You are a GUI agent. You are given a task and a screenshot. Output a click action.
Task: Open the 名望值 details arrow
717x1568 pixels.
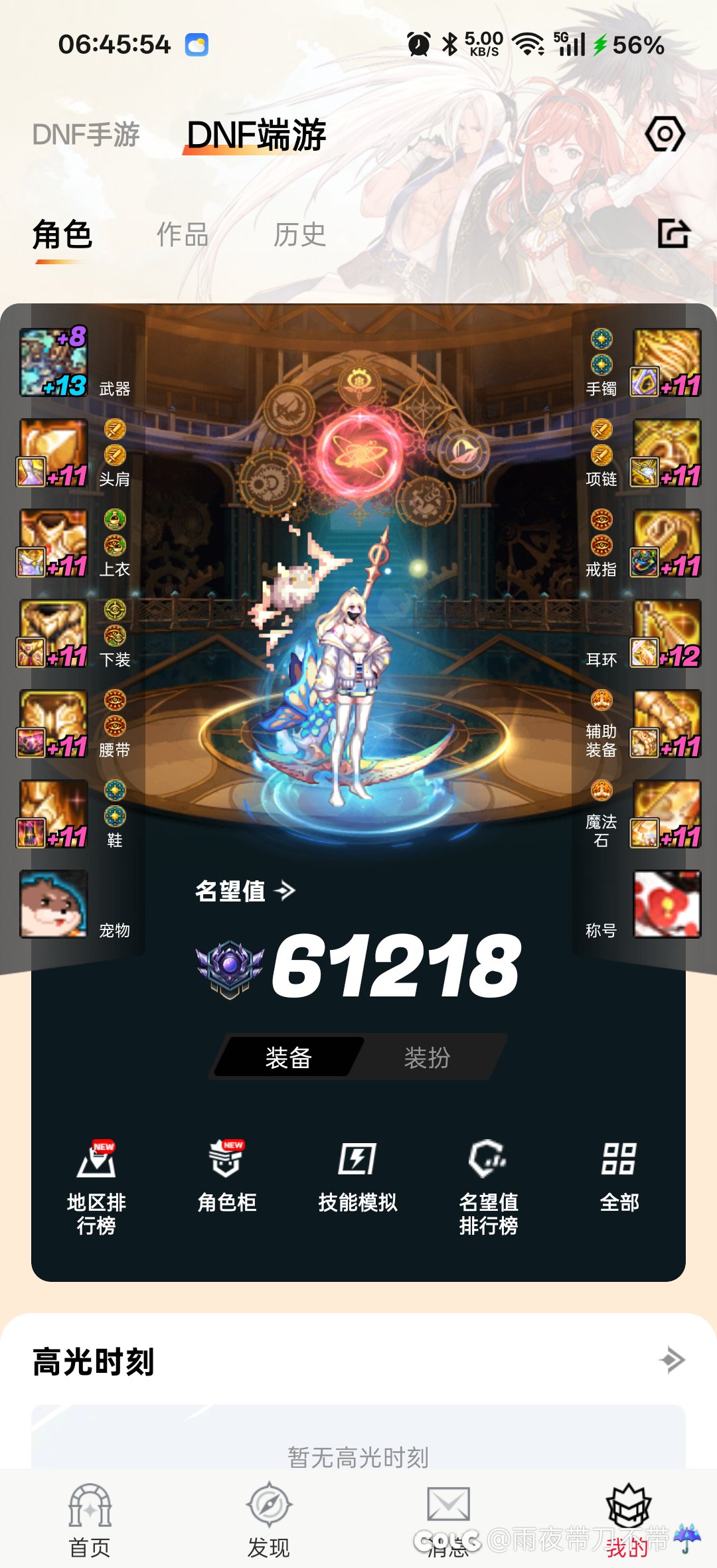pyautogui.click(x=285, y=890)
